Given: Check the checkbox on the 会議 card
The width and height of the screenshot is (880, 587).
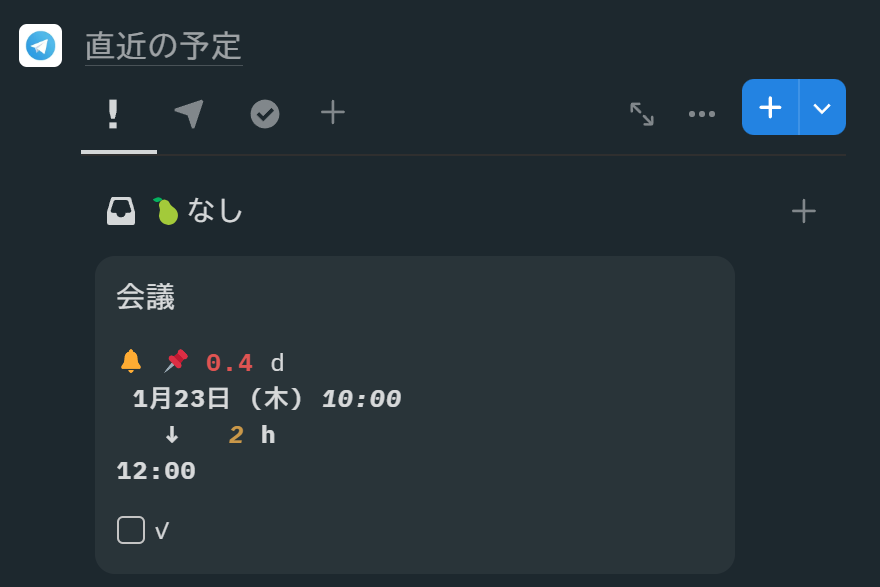Looking at the screenshot, I should (131, 530).
